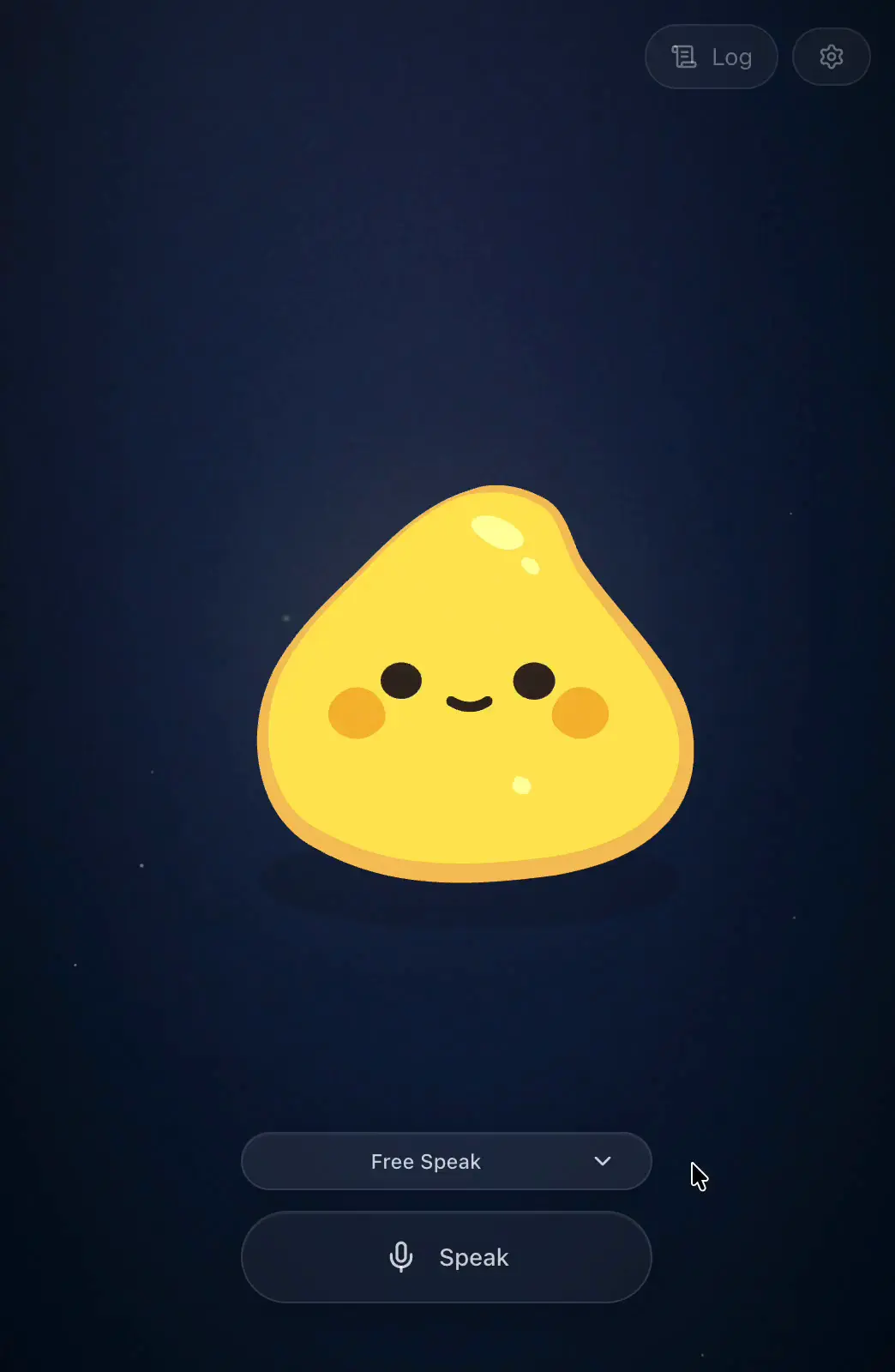Expand the Free Speak mode dropdown
The width and height of the screenshot is (895, 1372).
446,1161
